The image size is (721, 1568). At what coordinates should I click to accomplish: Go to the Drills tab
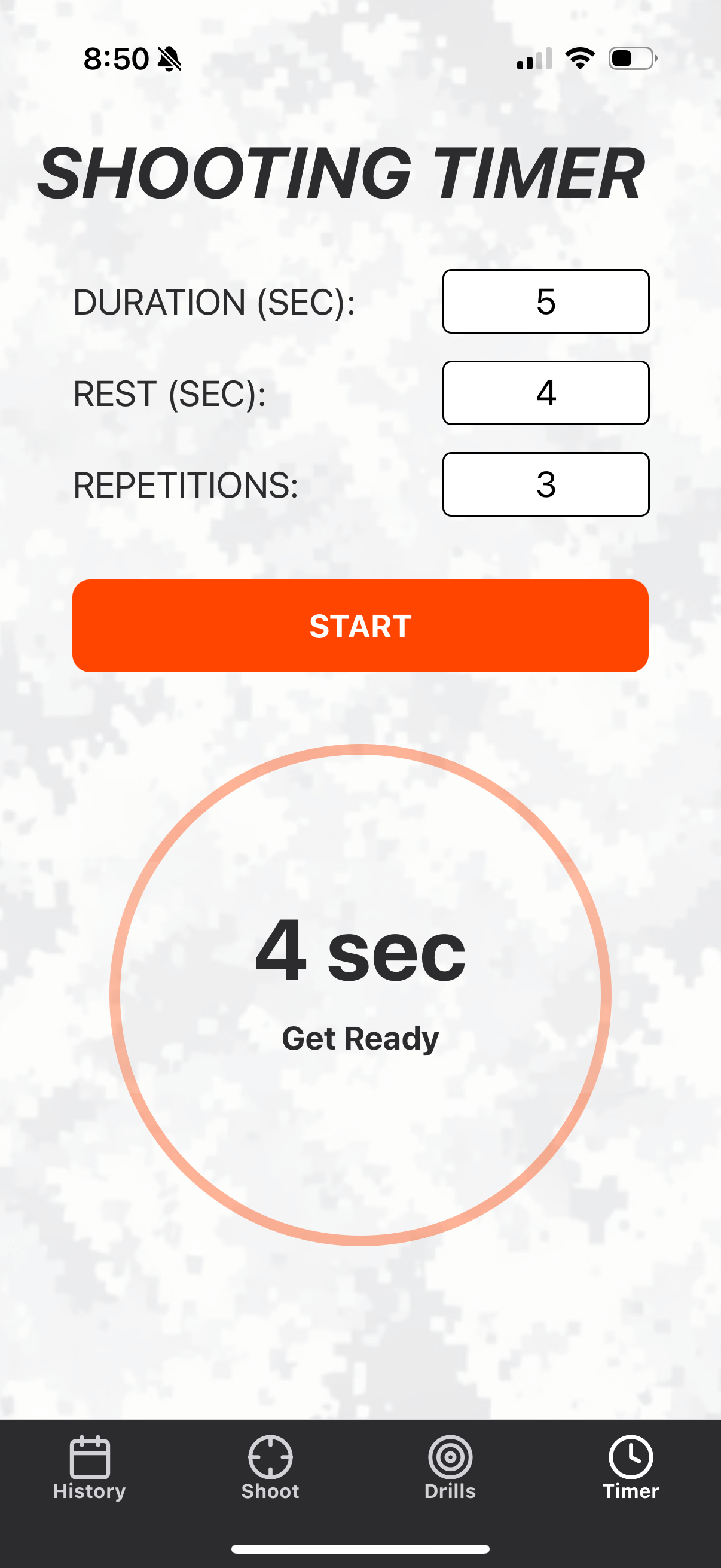450,1468
